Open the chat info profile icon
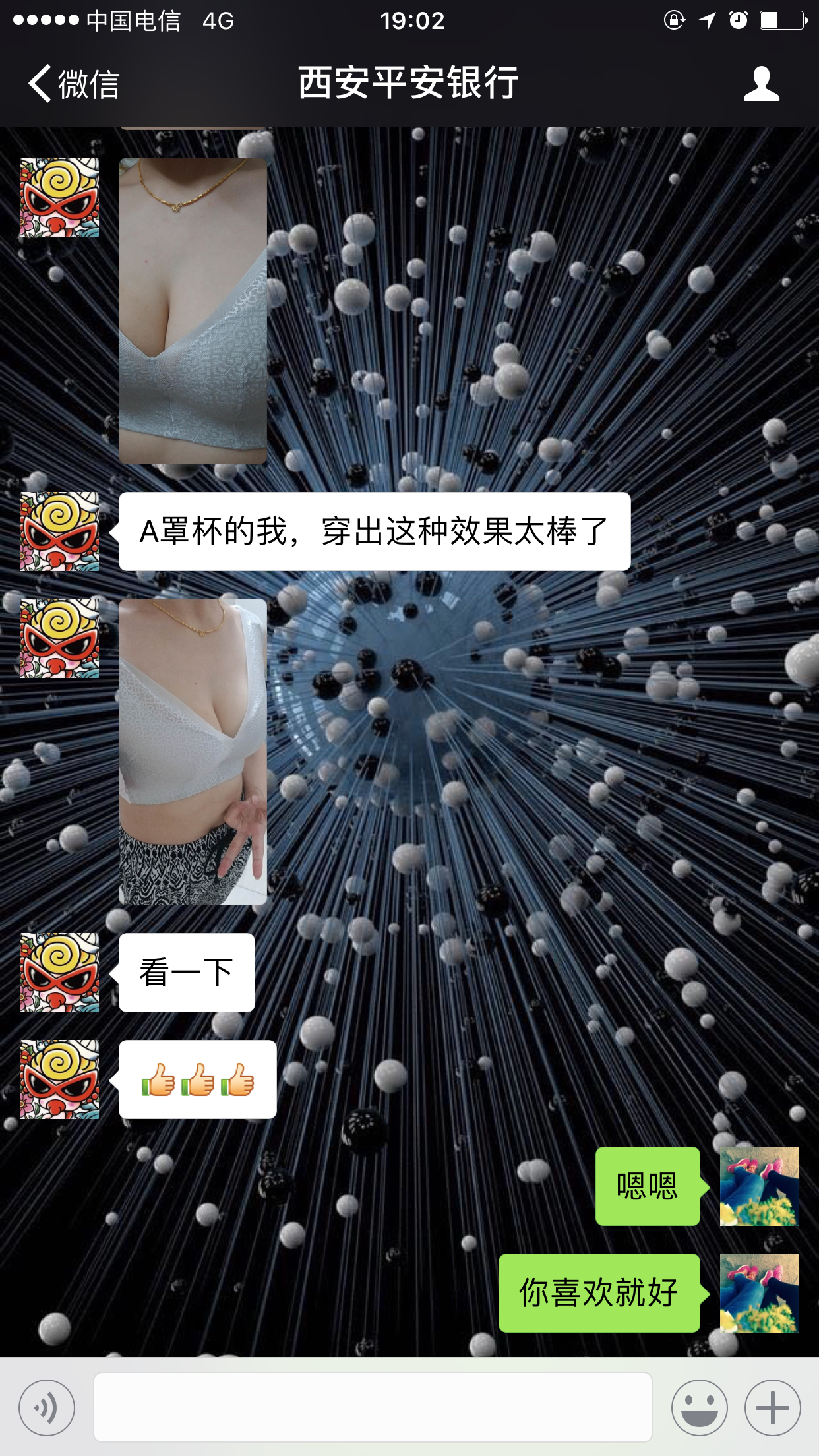This screenshot has height=1456, width=819. [x=761, y=84]
